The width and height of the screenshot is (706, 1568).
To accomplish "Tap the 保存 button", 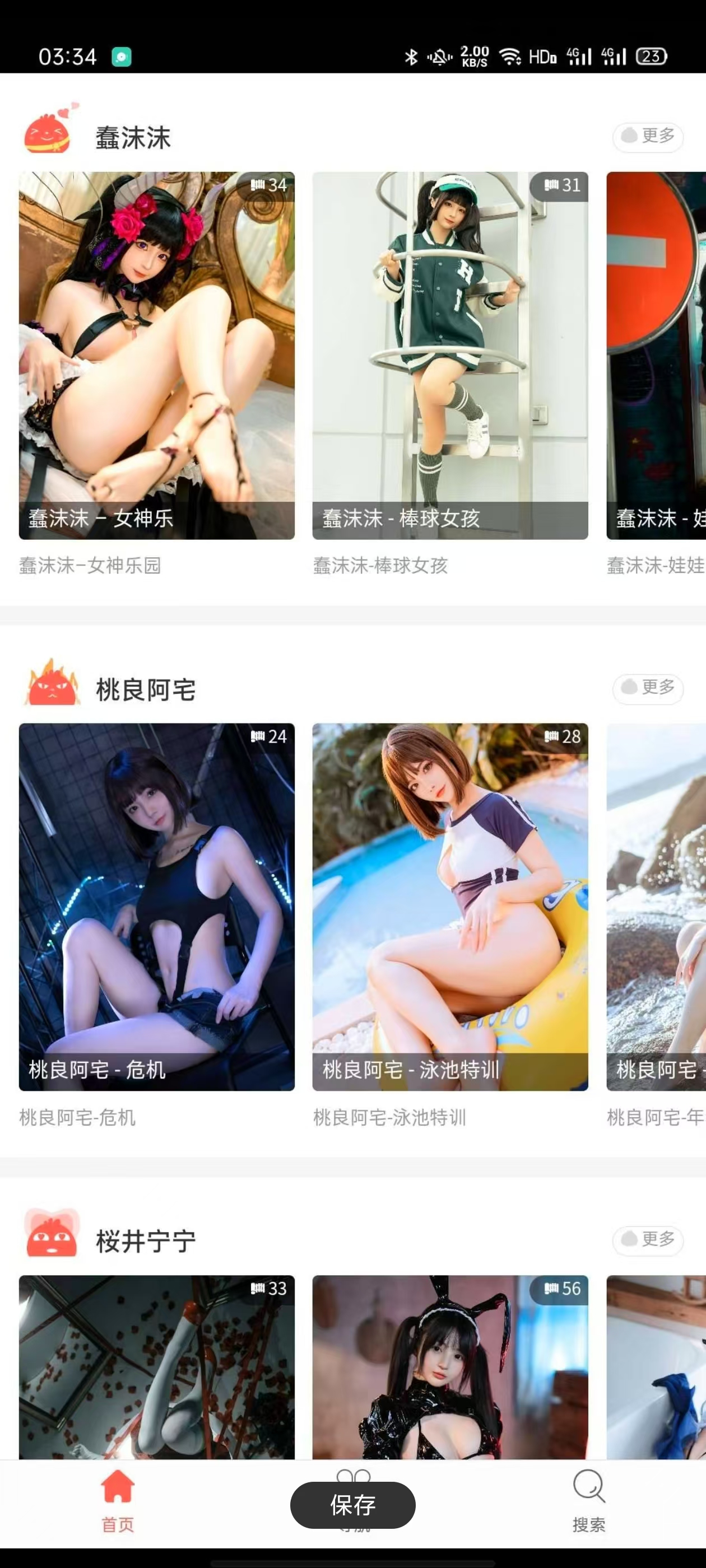I will 352,1505.
